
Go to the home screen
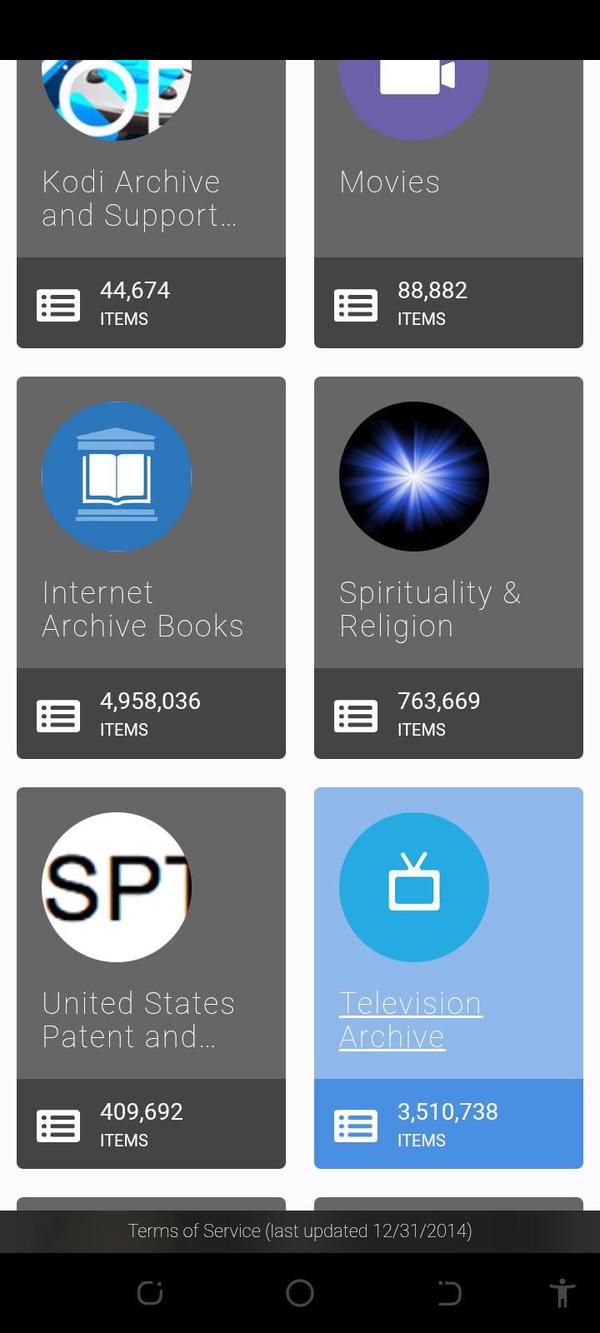coord(300,1293)
